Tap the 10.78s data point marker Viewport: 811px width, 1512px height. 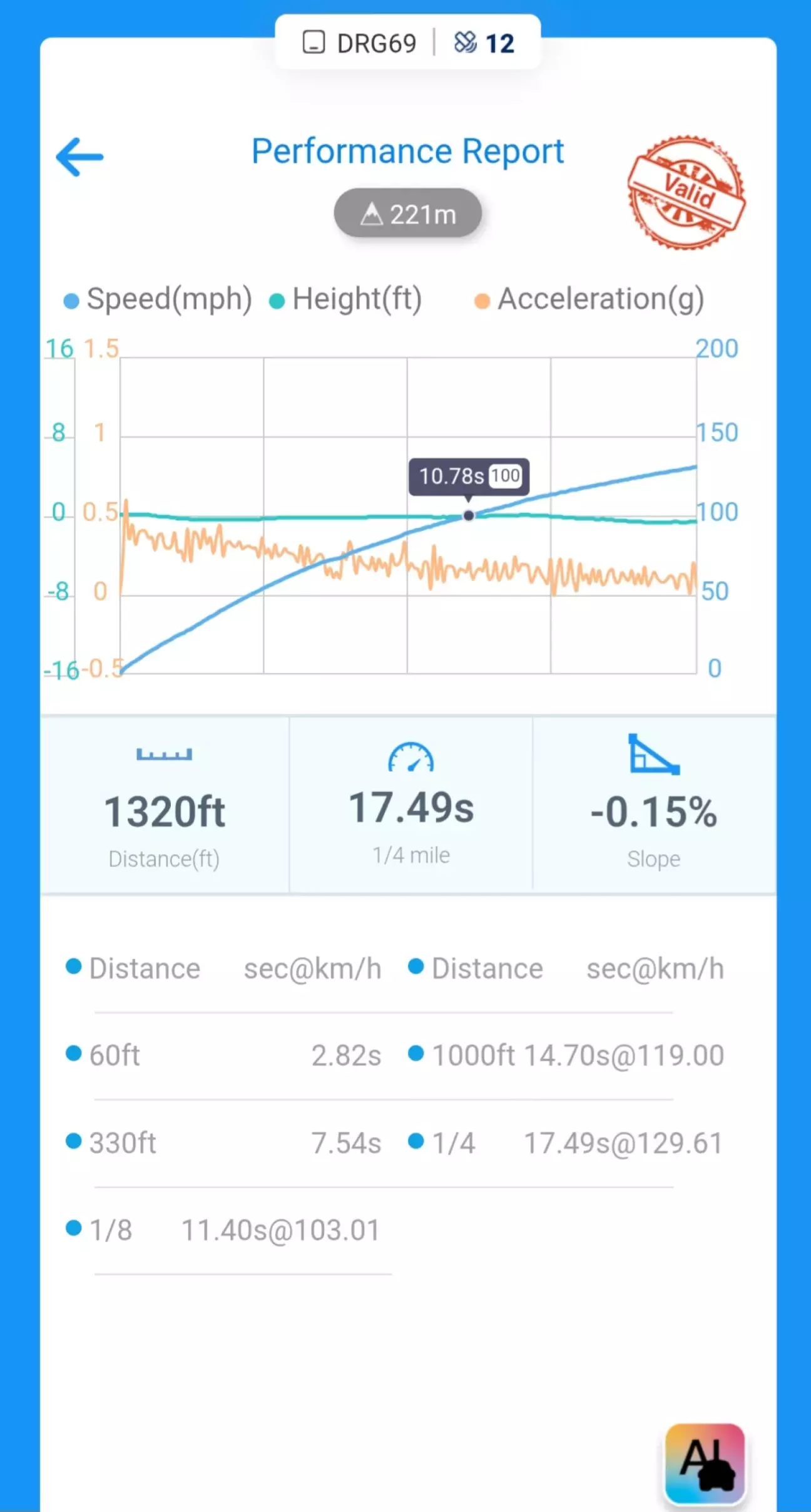(x=469, y=516)
